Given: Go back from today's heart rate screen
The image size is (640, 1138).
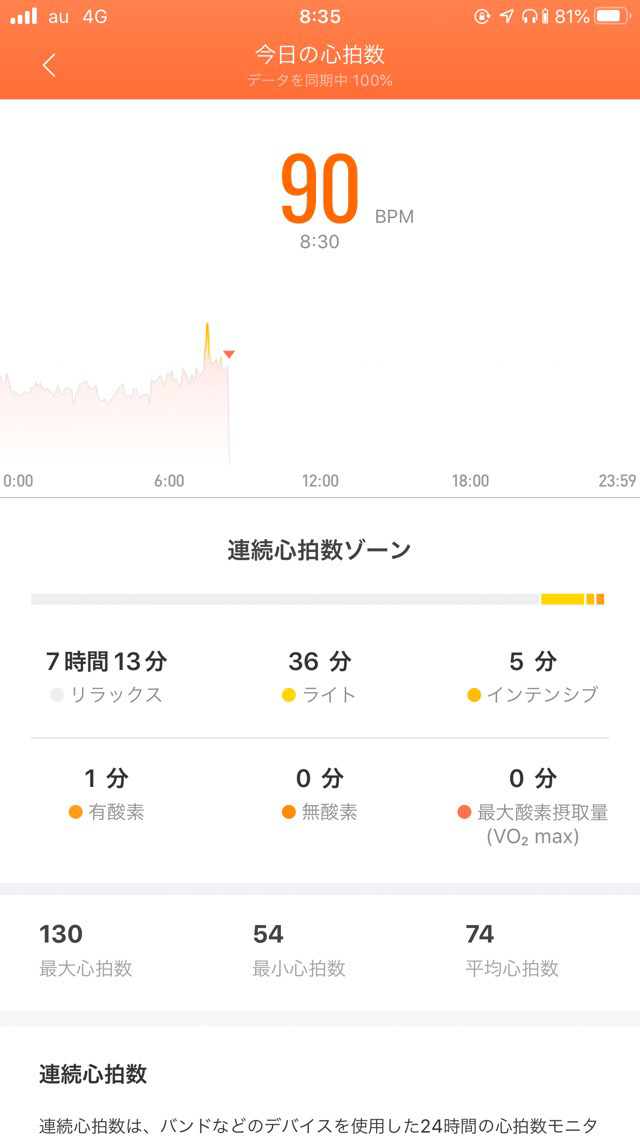Looking at the screenshot, I should coord(49,65).
